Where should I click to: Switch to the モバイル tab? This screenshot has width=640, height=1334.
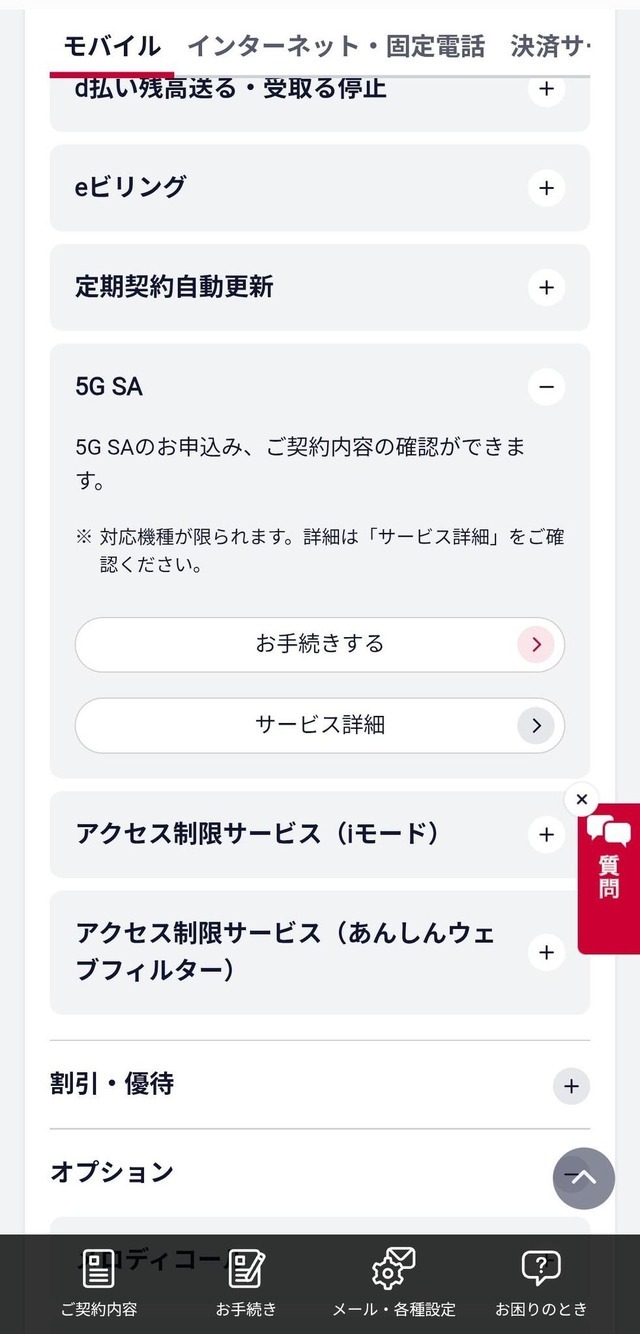[112, 46]
